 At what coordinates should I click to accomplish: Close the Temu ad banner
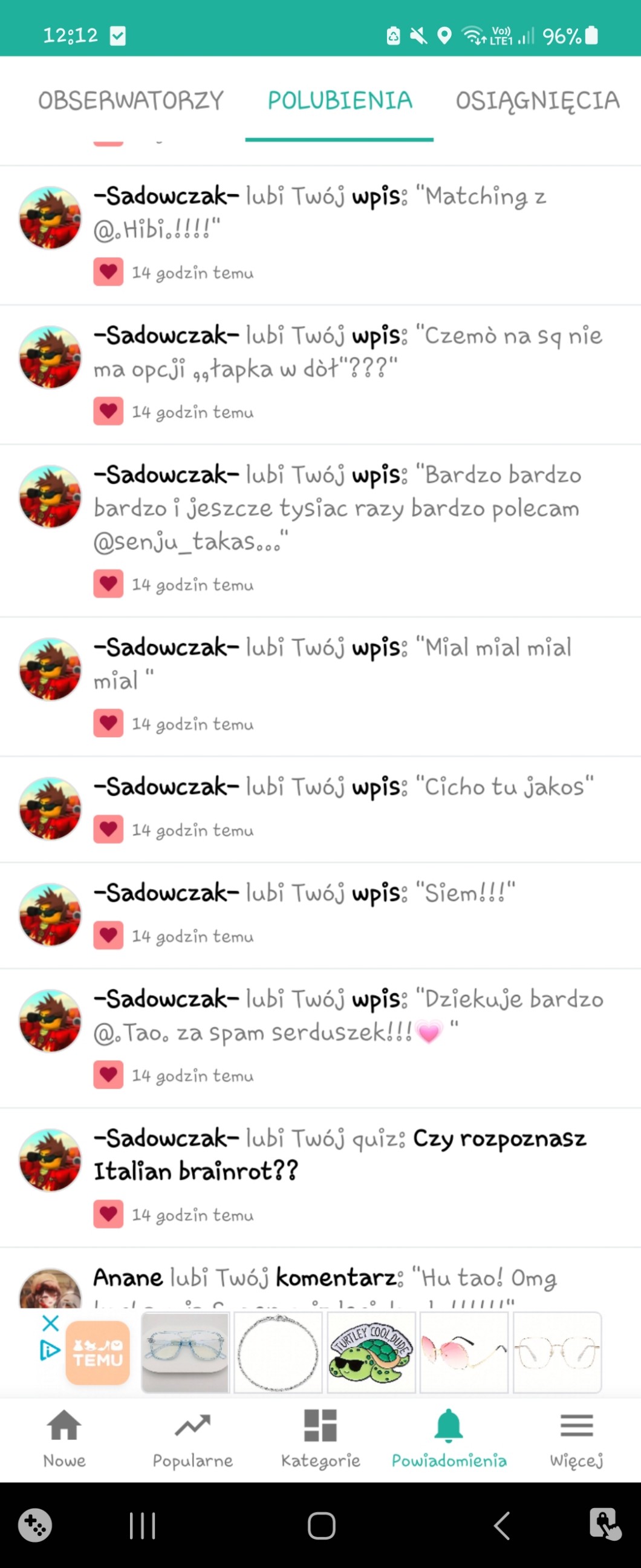tap(50, 1323)
